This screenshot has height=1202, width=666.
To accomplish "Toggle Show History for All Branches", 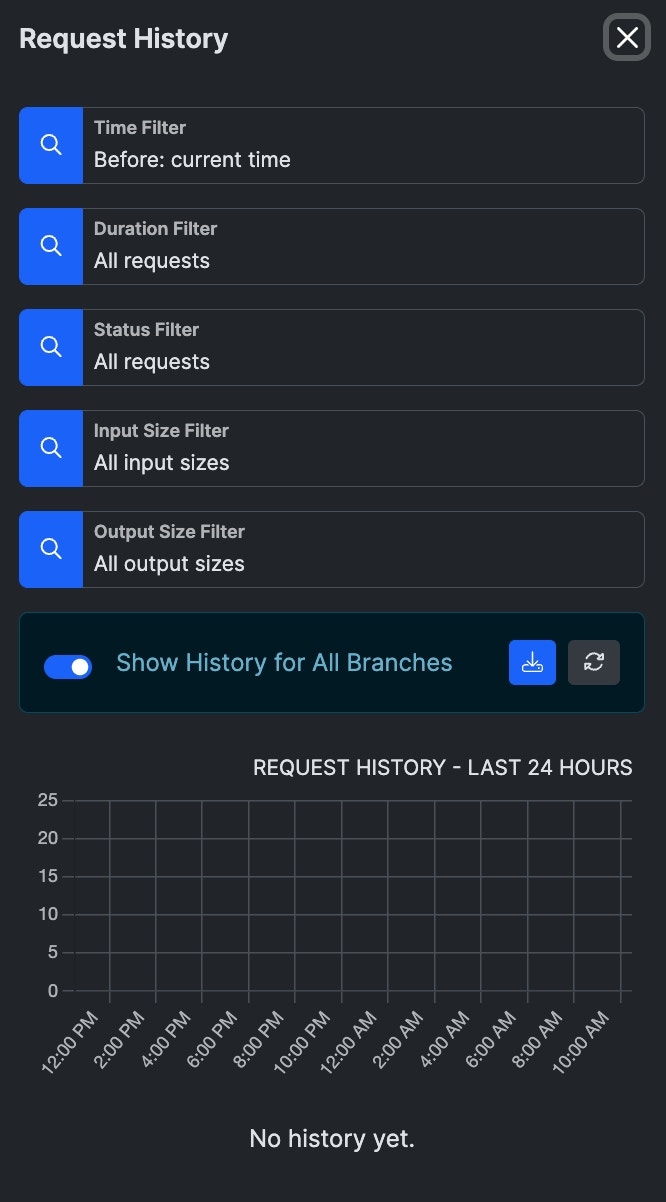I will (68, 666).
